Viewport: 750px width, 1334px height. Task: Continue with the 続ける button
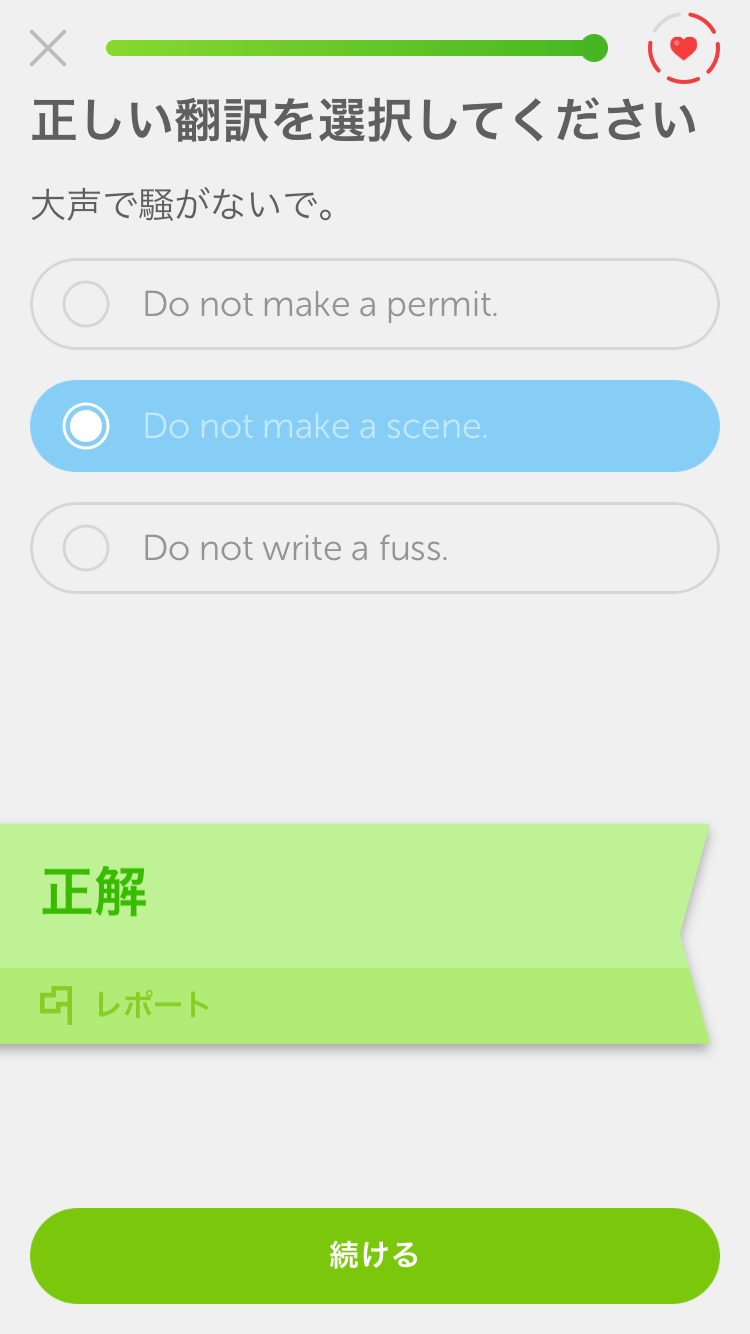pos(374,1255)
